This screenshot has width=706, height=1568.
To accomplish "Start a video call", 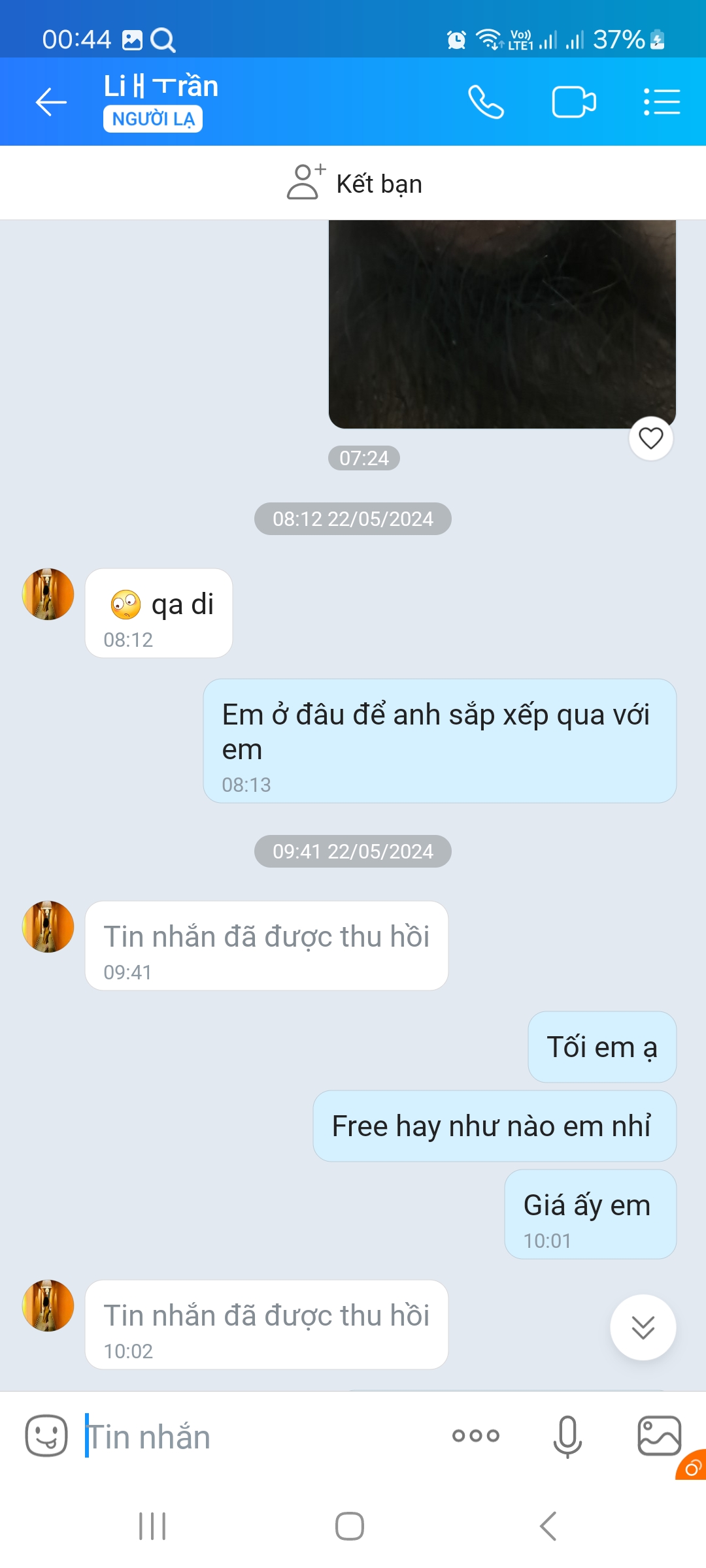I will pos(573,102).
